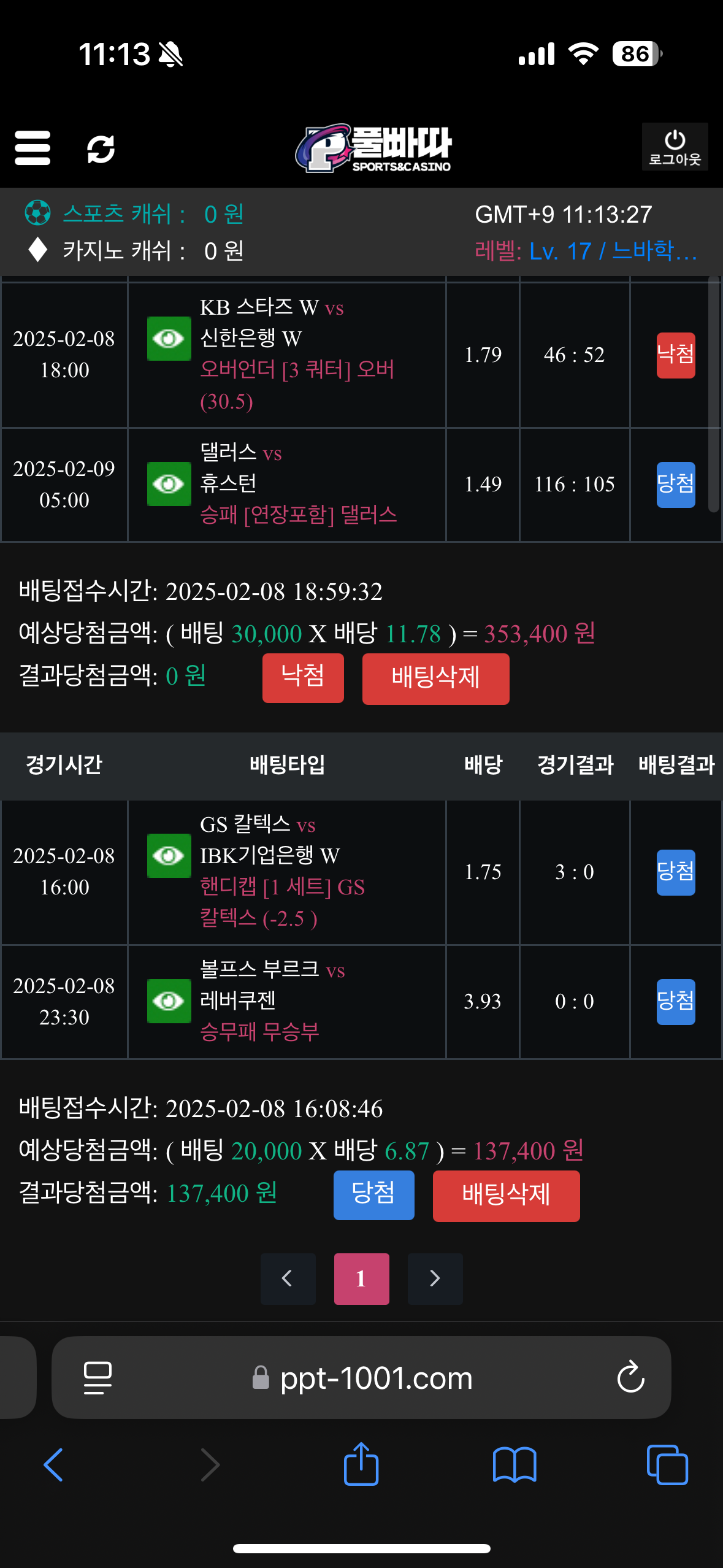Viewport: 723px width, 1568px height.
Task: Open the eye icon for KB 스타즈 W match
Action: coord(169,339)
